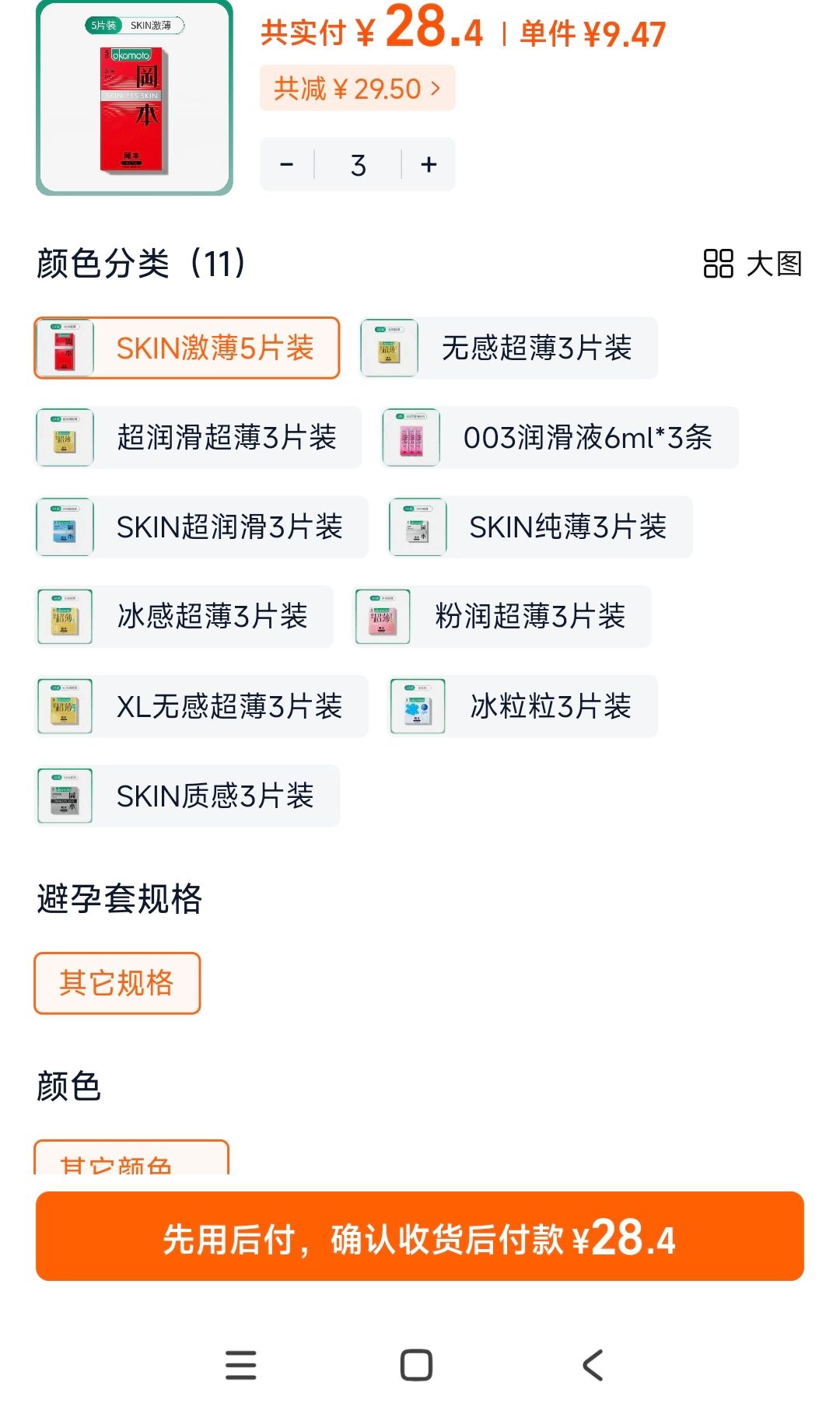Pick the 003润滑液6ml*3条 option
The image size is (840, 1417).
560,438
